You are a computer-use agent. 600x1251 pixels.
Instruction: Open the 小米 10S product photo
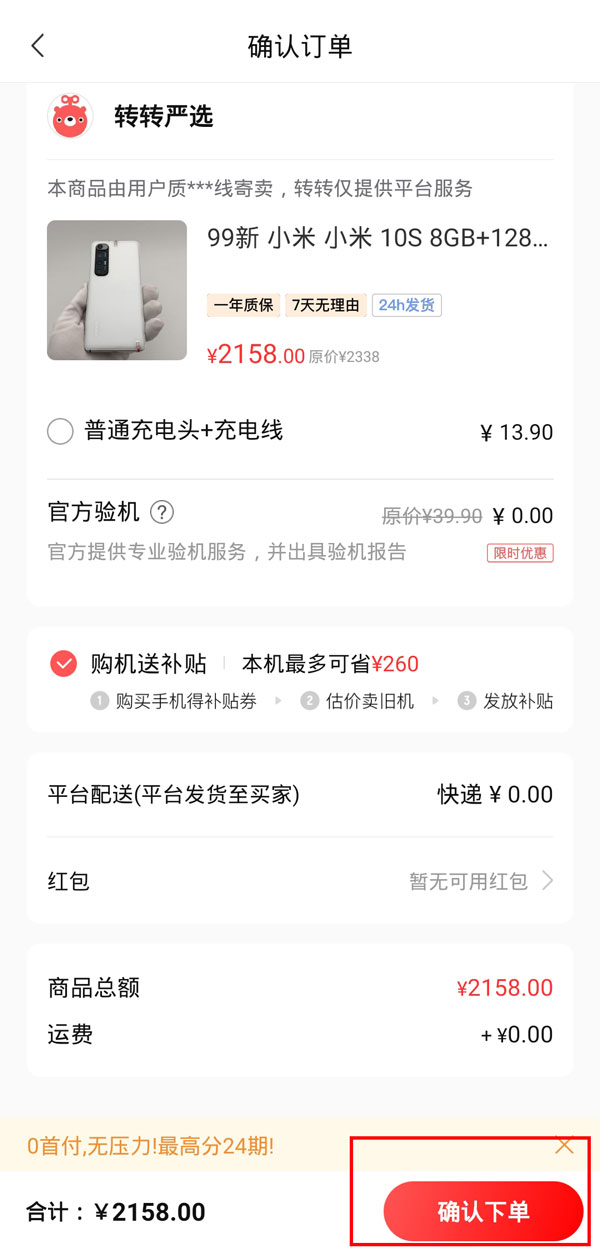tap(117, 290)
